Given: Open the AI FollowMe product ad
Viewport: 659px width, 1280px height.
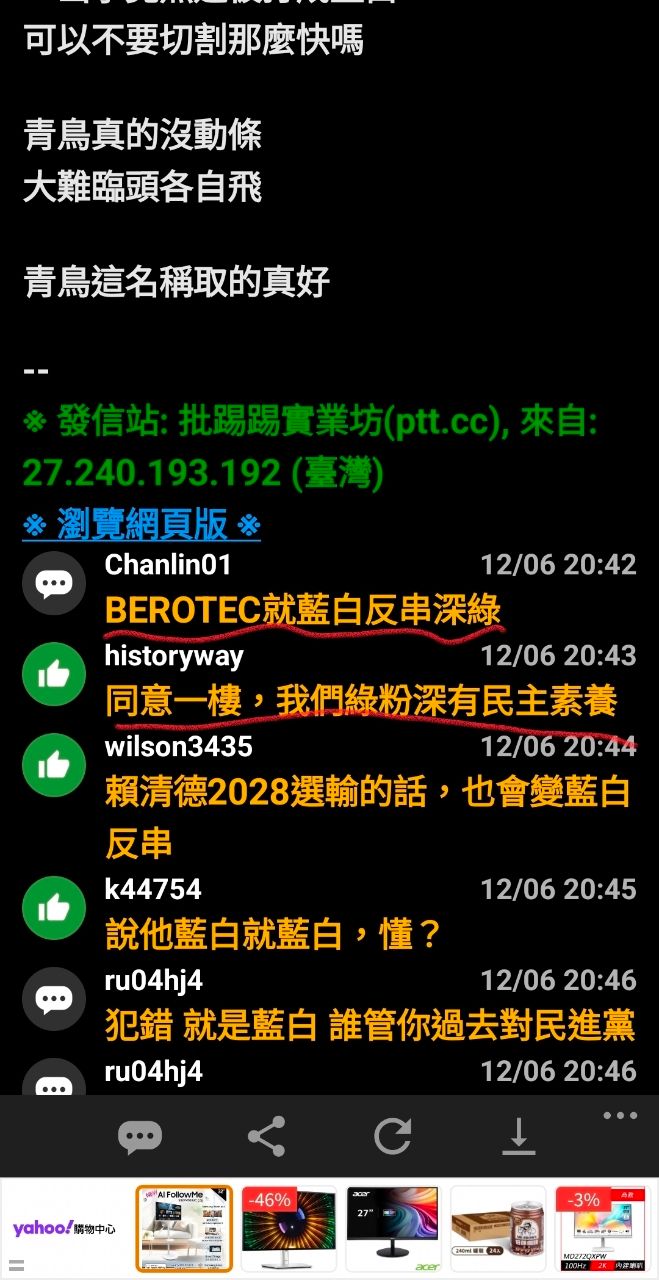Looking at the screenshot, I should [x=184, y=1228].
